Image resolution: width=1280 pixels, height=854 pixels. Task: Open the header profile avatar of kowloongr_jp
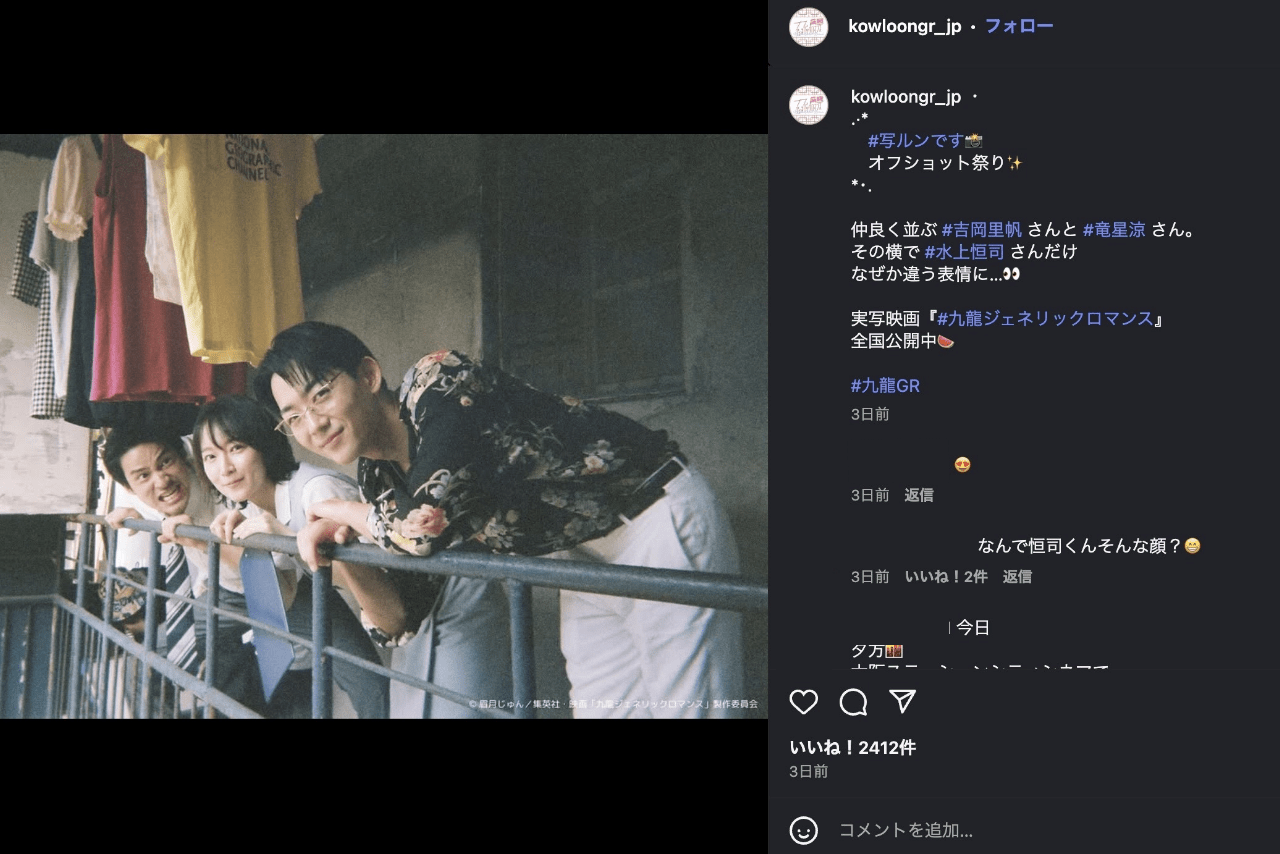pyautogui.click(x=808, y=27)
